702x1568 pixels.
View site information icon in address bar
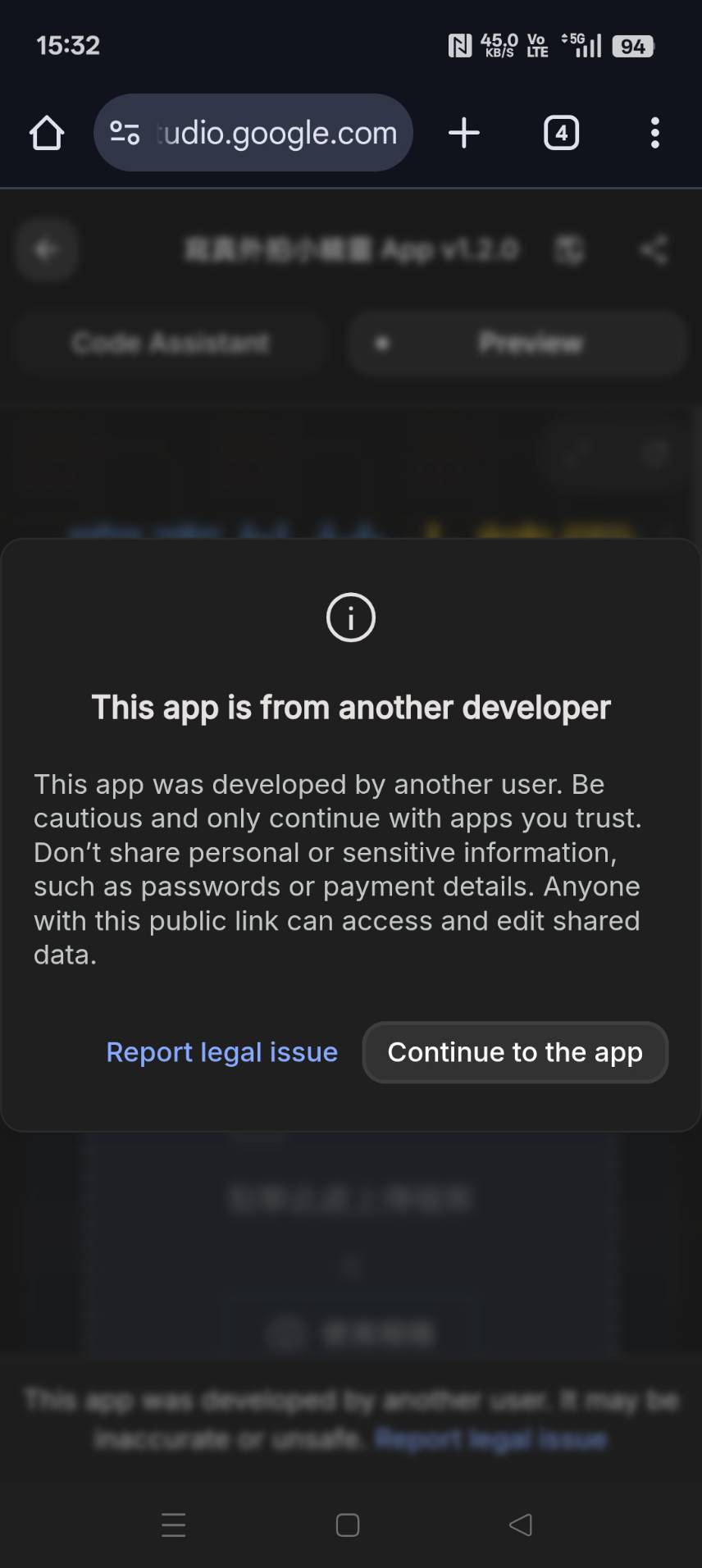click(x=125, y=133)
